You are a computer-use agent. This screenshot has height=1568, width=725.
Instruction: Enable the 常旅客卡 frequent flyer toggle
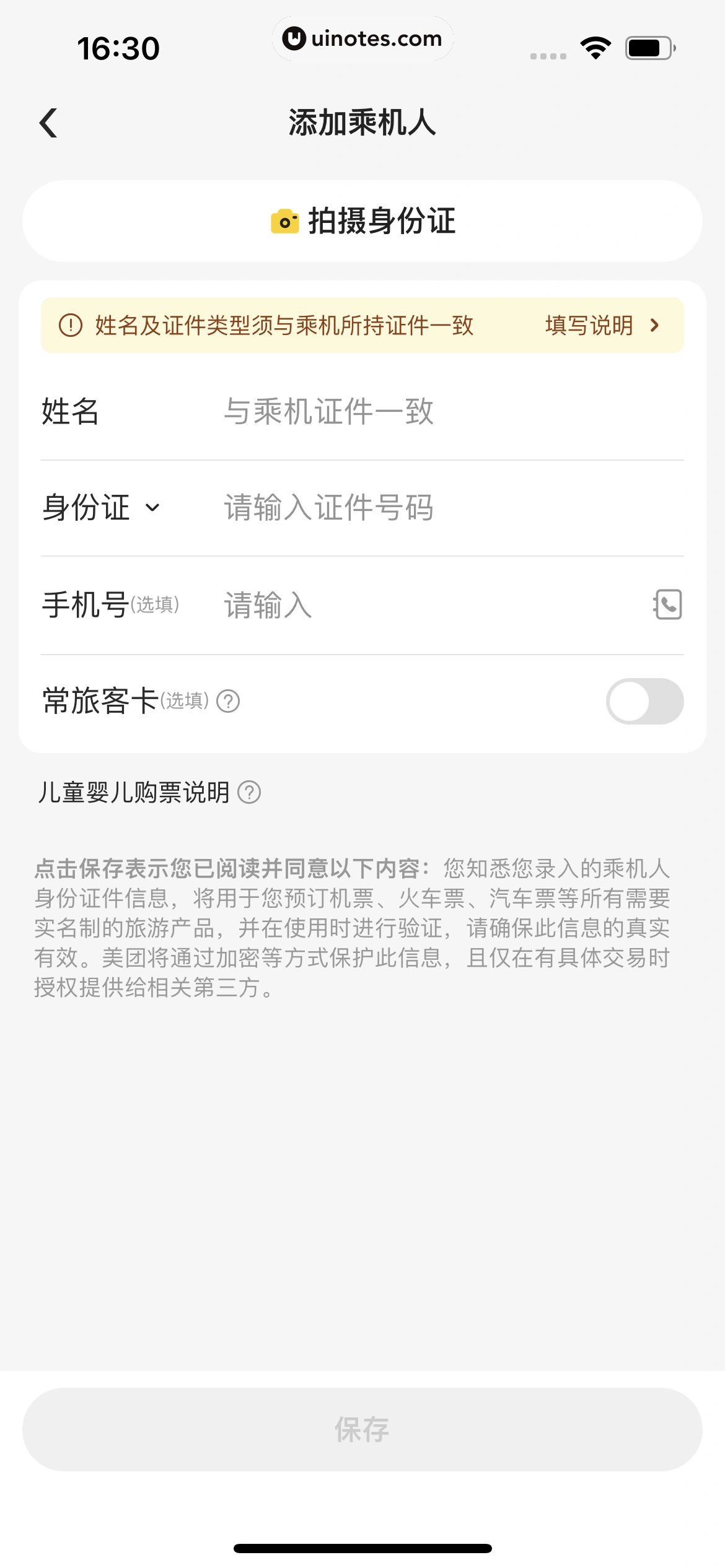644,701
